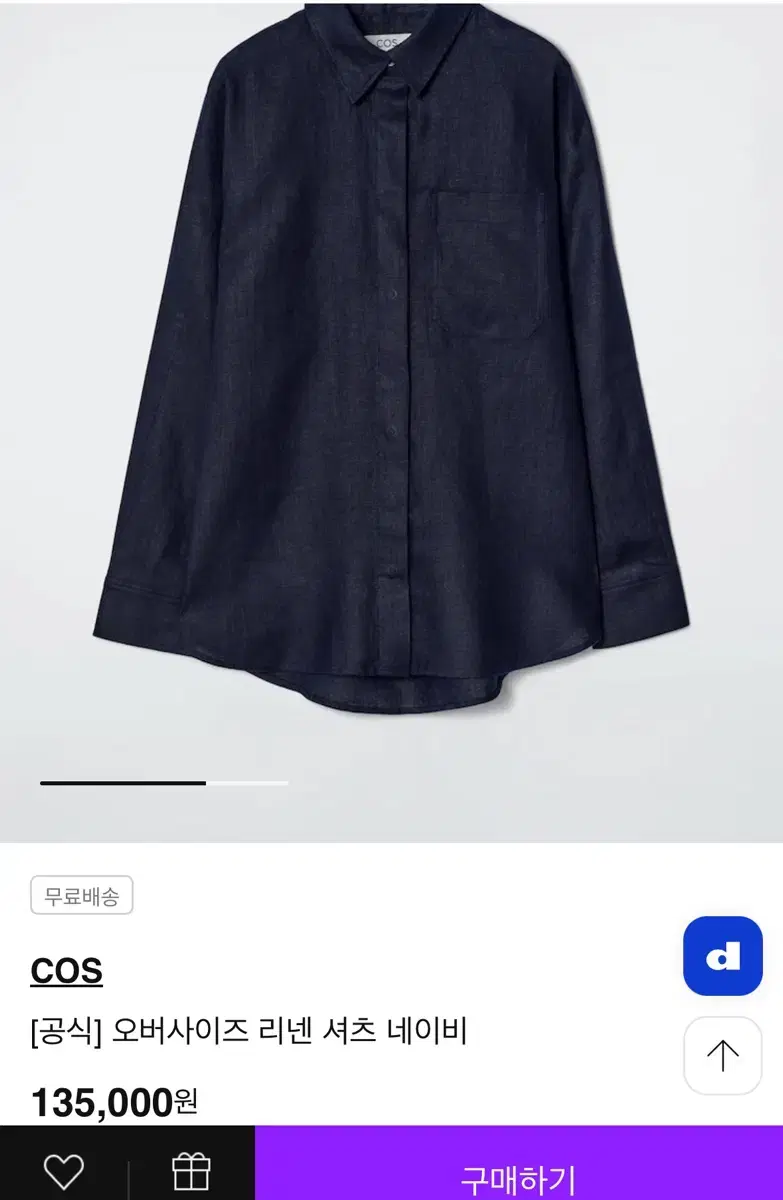Open the blue d floating button
Viewport: 783px width, 1200px height.
click(x=722, y=956)
